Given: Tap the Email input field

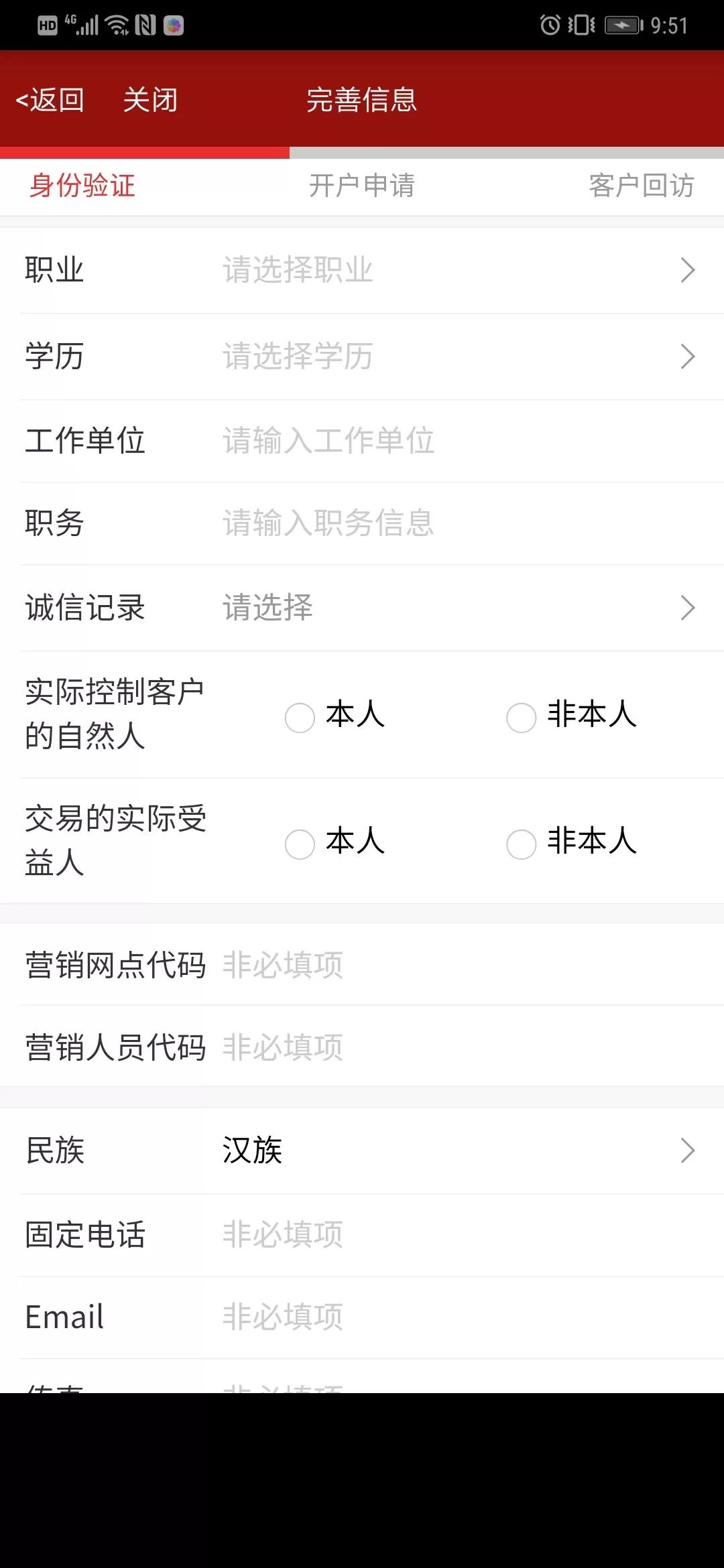Looking at the screenshot, I should coord(402,1315).
